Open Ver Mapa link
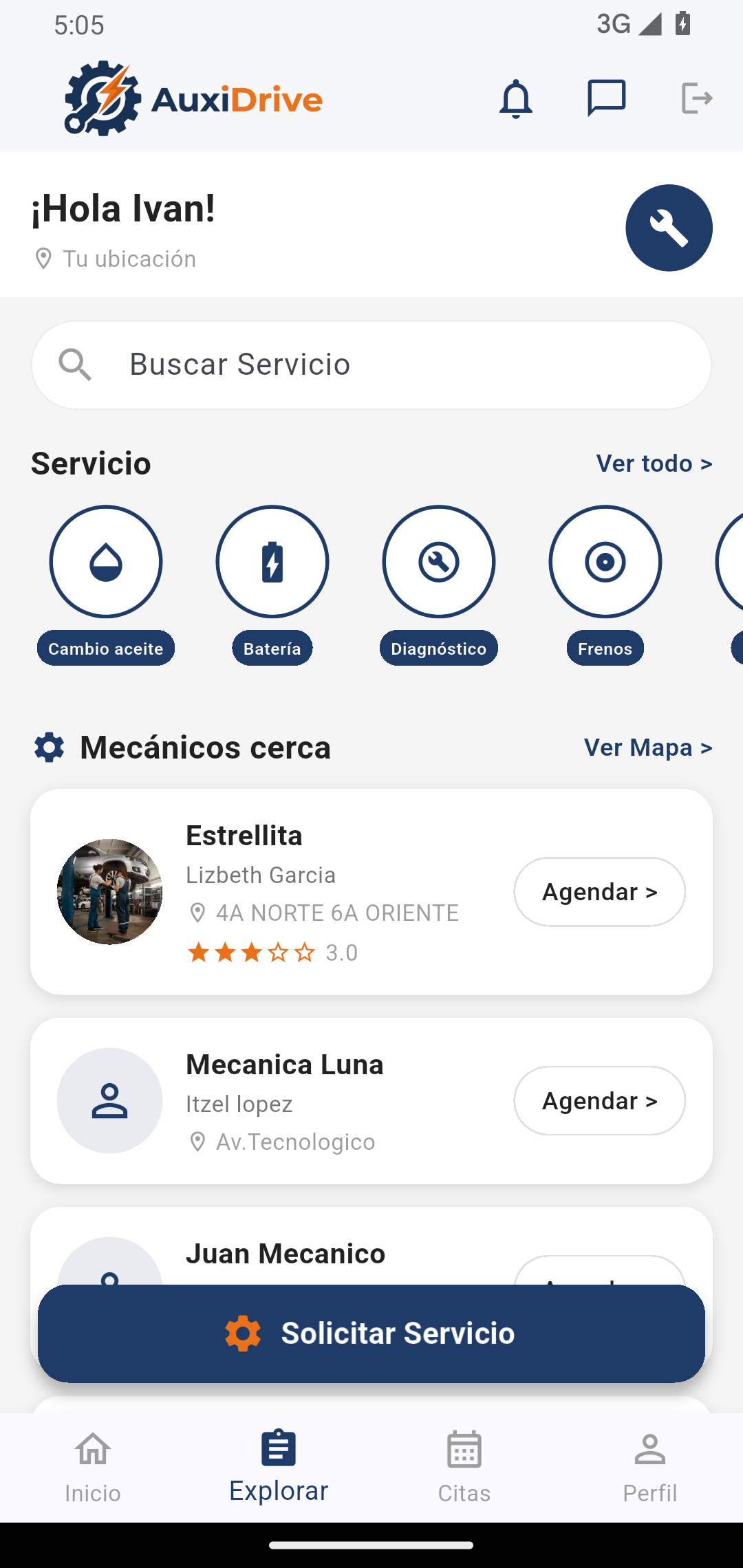743x1568 pixels. [x=647, y=748]
